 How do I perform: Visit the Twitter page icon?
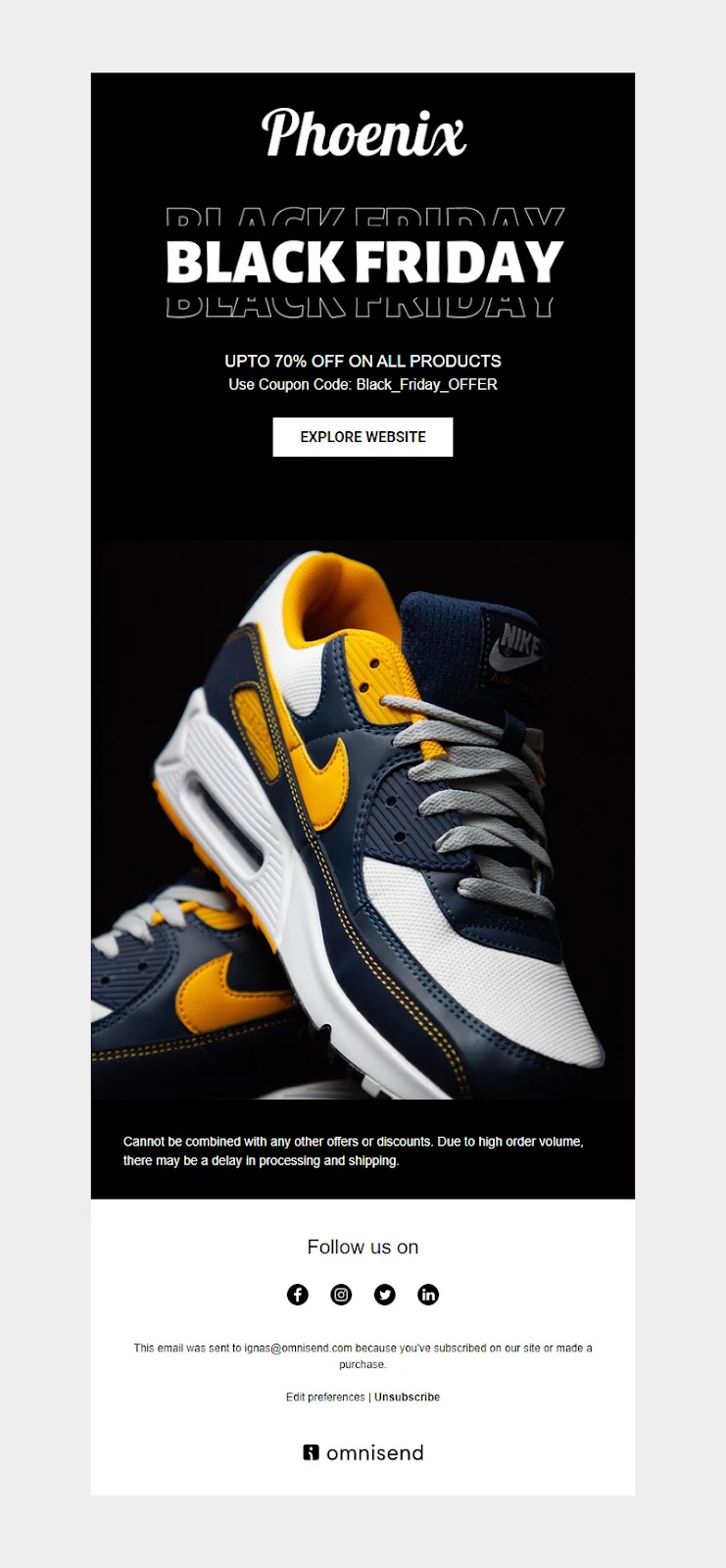(x=385, y=1295)
